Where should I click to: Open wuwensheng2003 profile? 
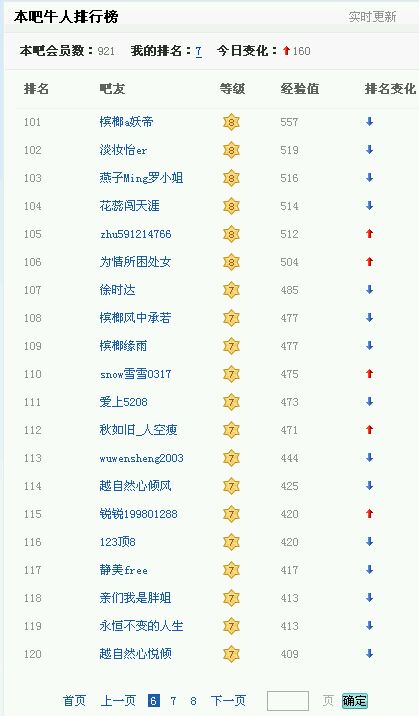click(141, 458)
